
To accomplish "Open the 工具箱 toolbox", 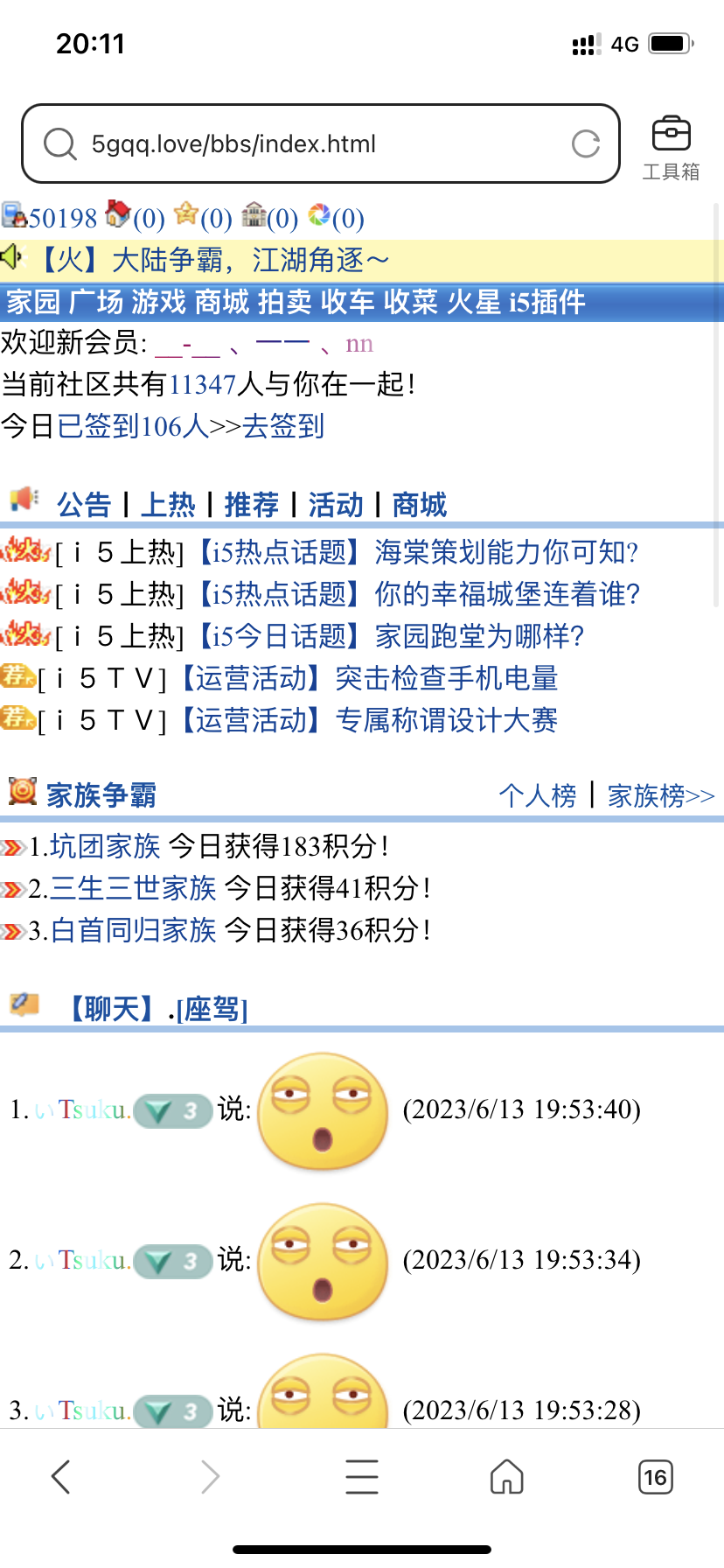I will point(671,146).
